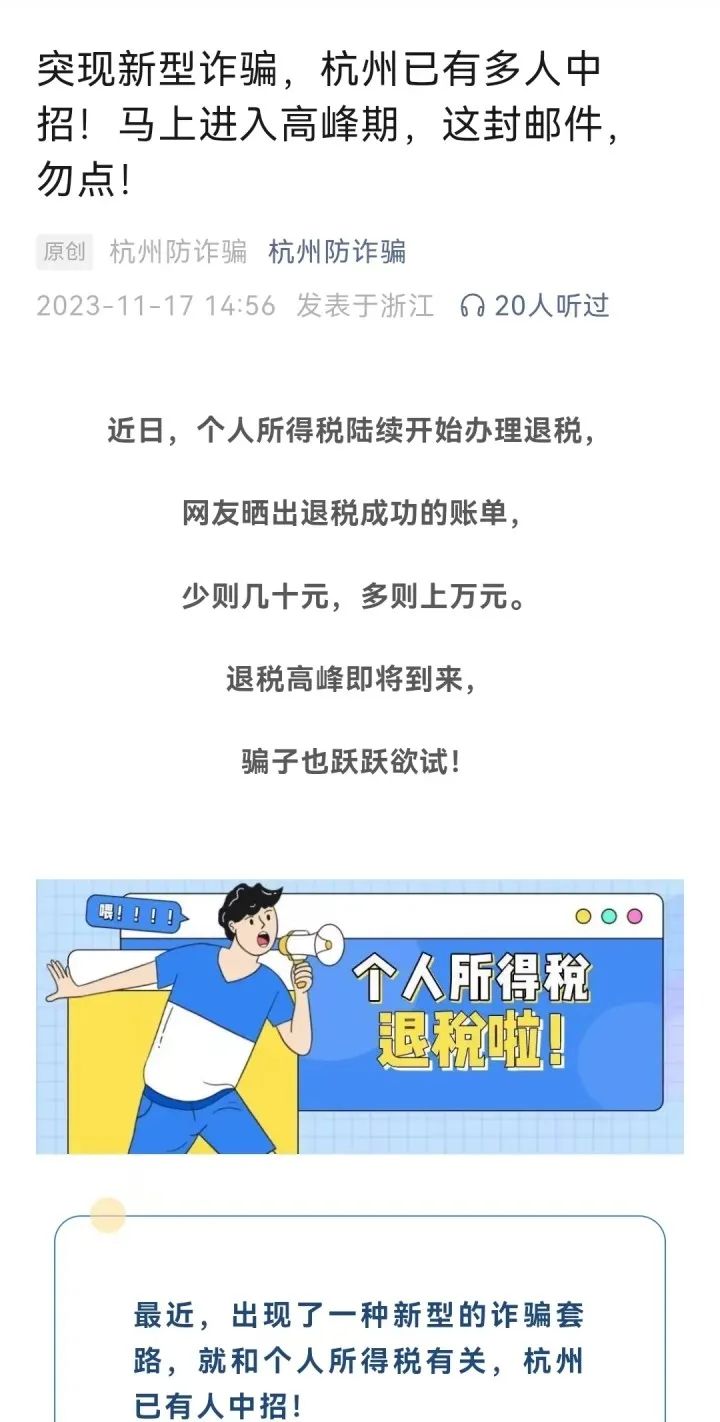Tap the headphone listen icon

pyautogui.click(x=472, y=306)
